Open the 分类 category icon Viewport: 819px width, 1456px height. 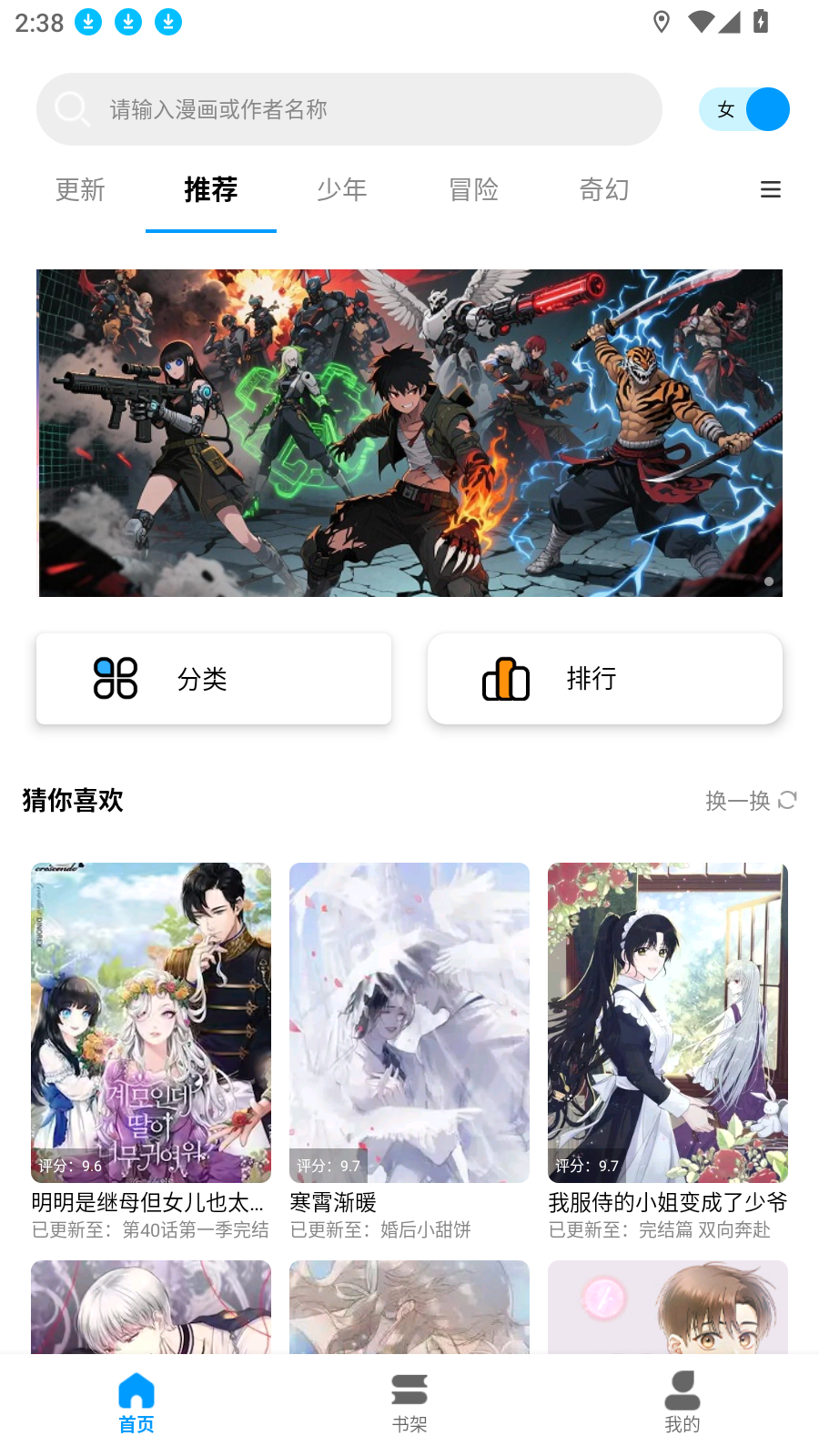tap(116, 678)
